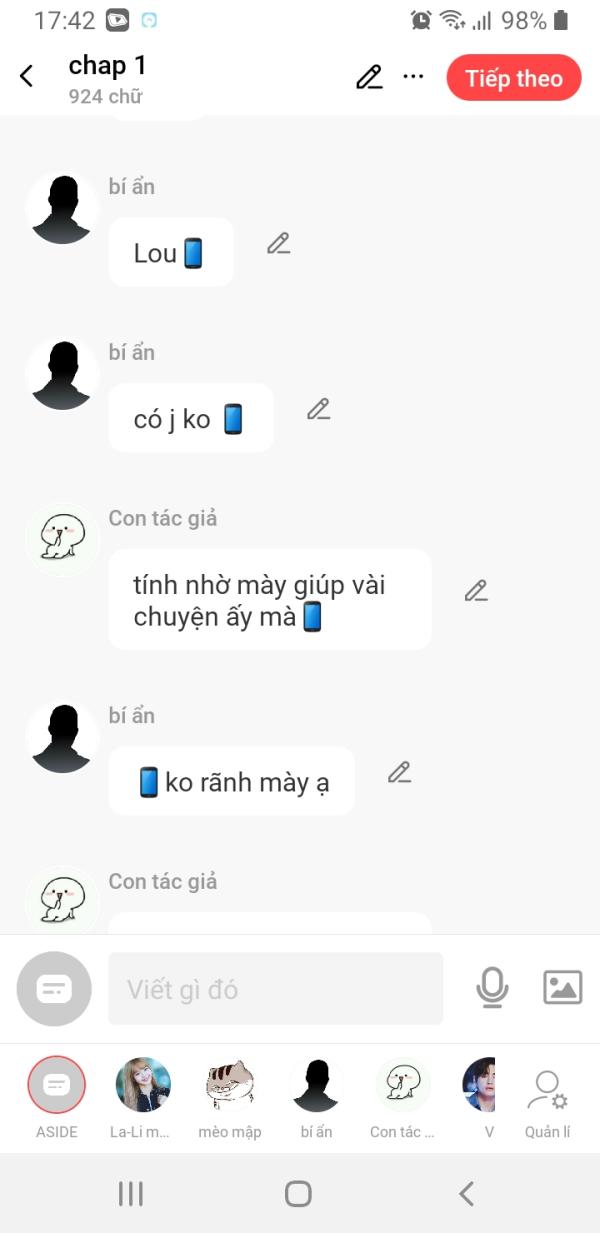Choose the bí ẩn character
Screen dimensions: 600x1233
pyautogui.click(x=316, y=1086)
